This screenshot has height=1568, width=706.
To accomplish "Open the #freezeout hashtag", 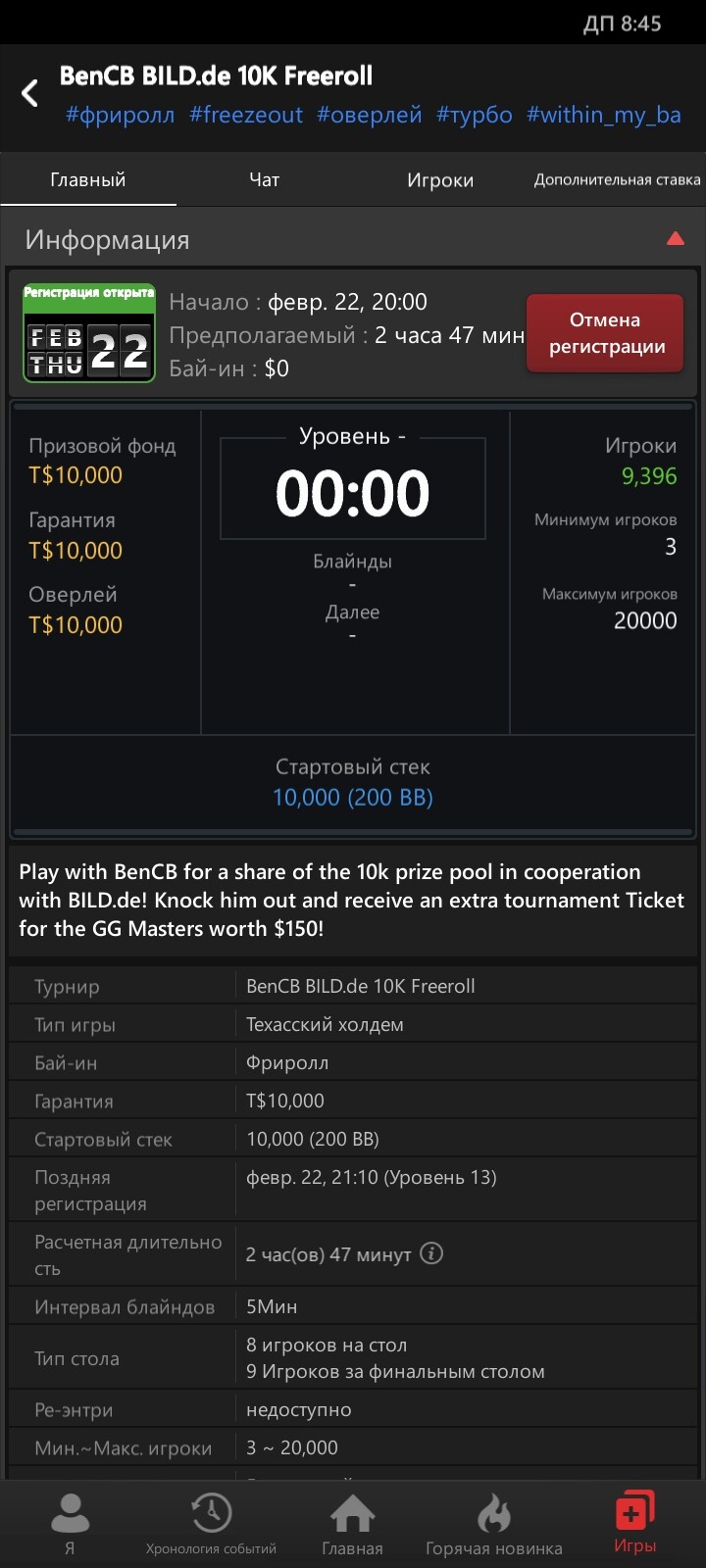I will [246, 115].
